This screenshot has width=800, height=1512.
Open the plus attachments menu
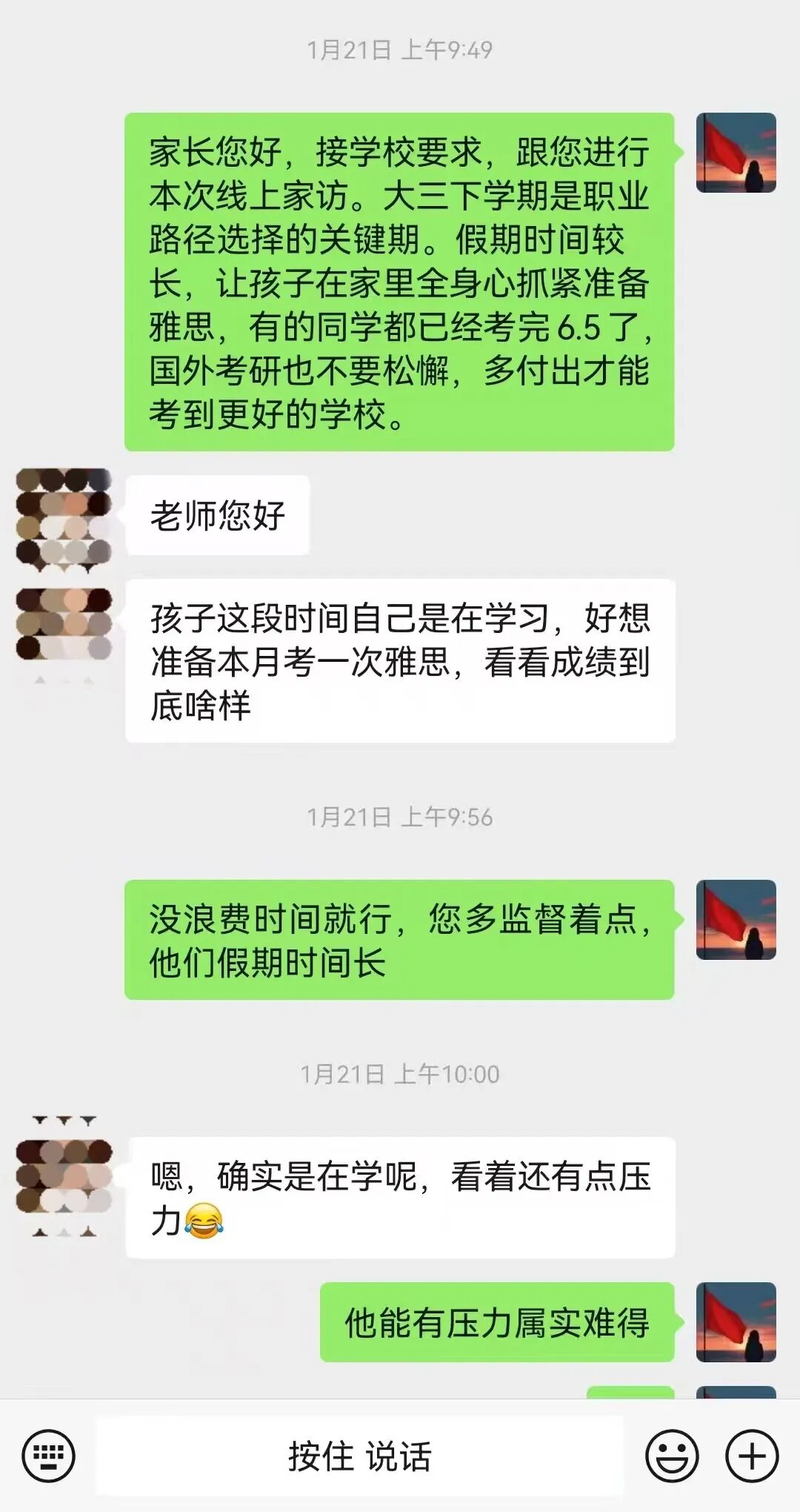(x=751, y=1456)
